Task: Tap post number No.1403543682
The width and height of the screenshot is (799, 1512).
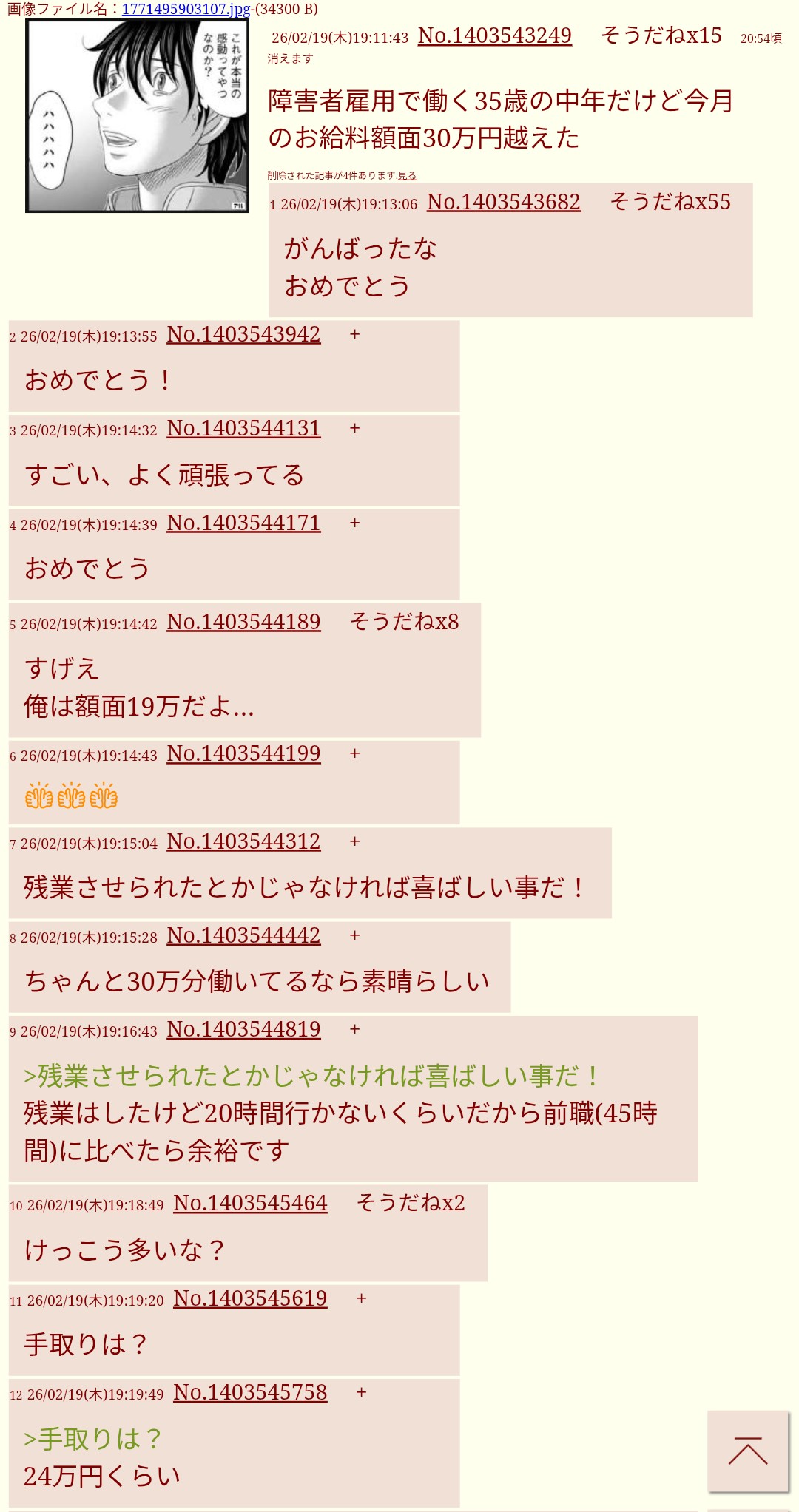Action: click(503, 202)
